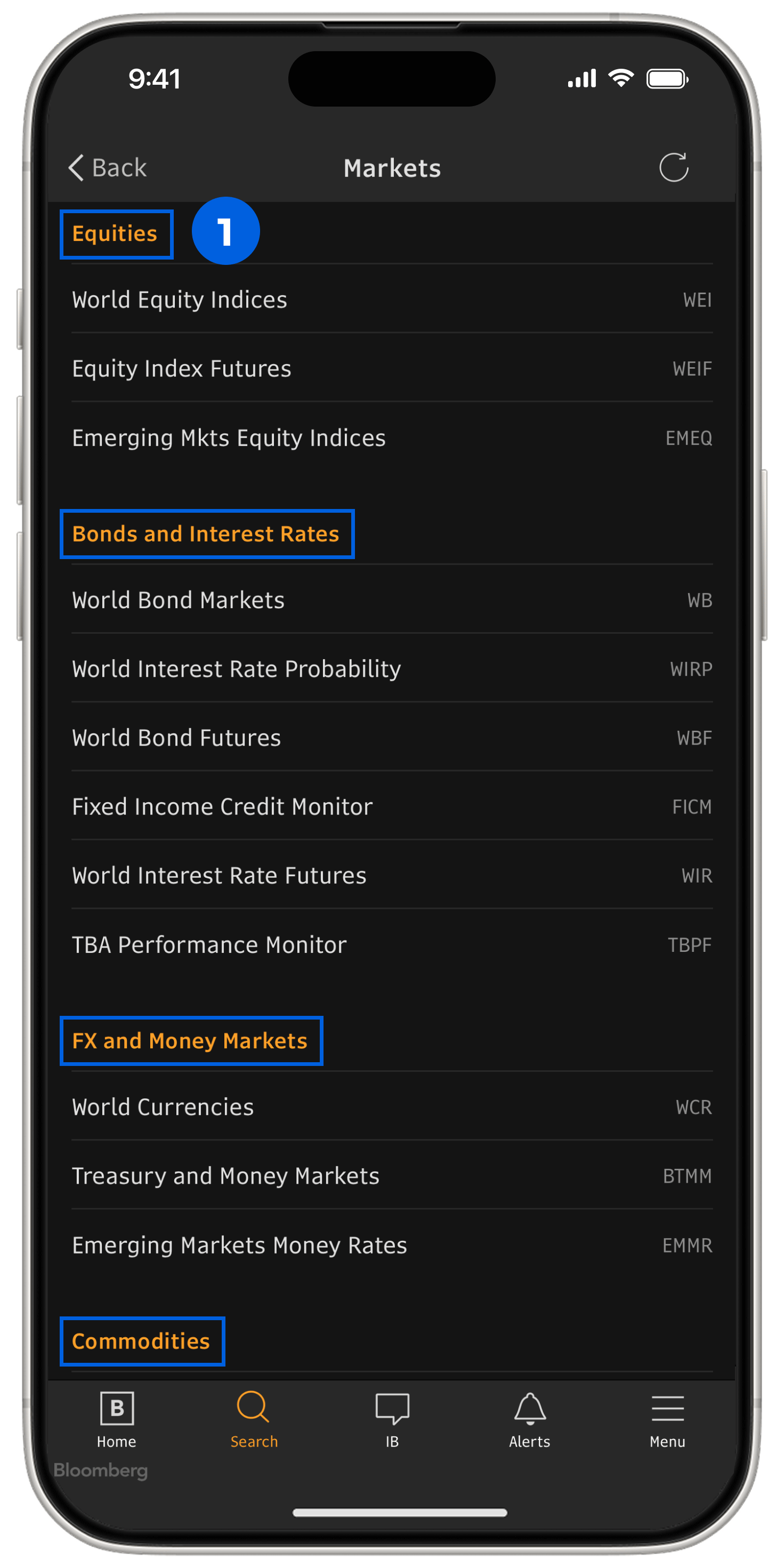Select Emerging Markets Money Rates
This screenshot has height=1568, width=784.
[x=392, y=1245]
